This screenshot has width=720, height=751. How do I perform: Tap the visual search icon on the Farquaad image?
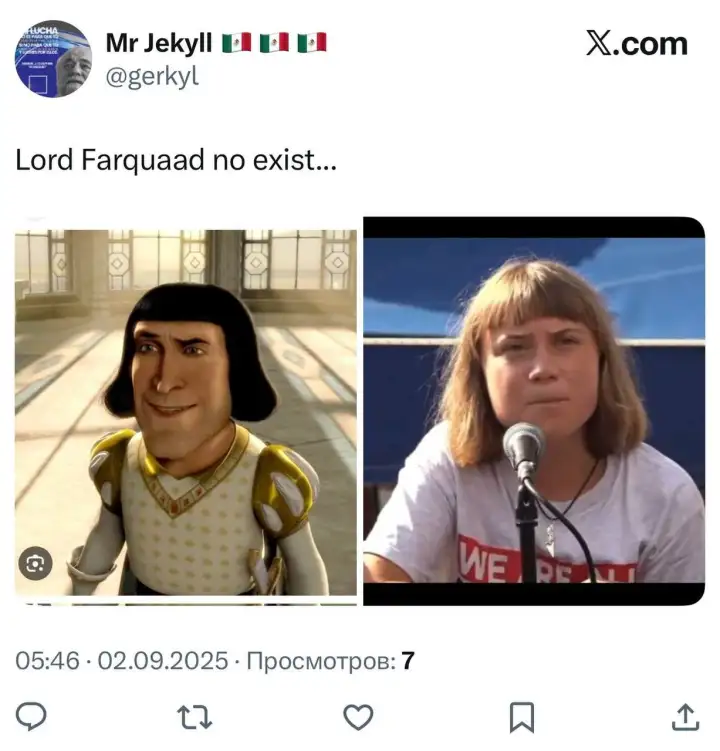click(x=35, y=565)
